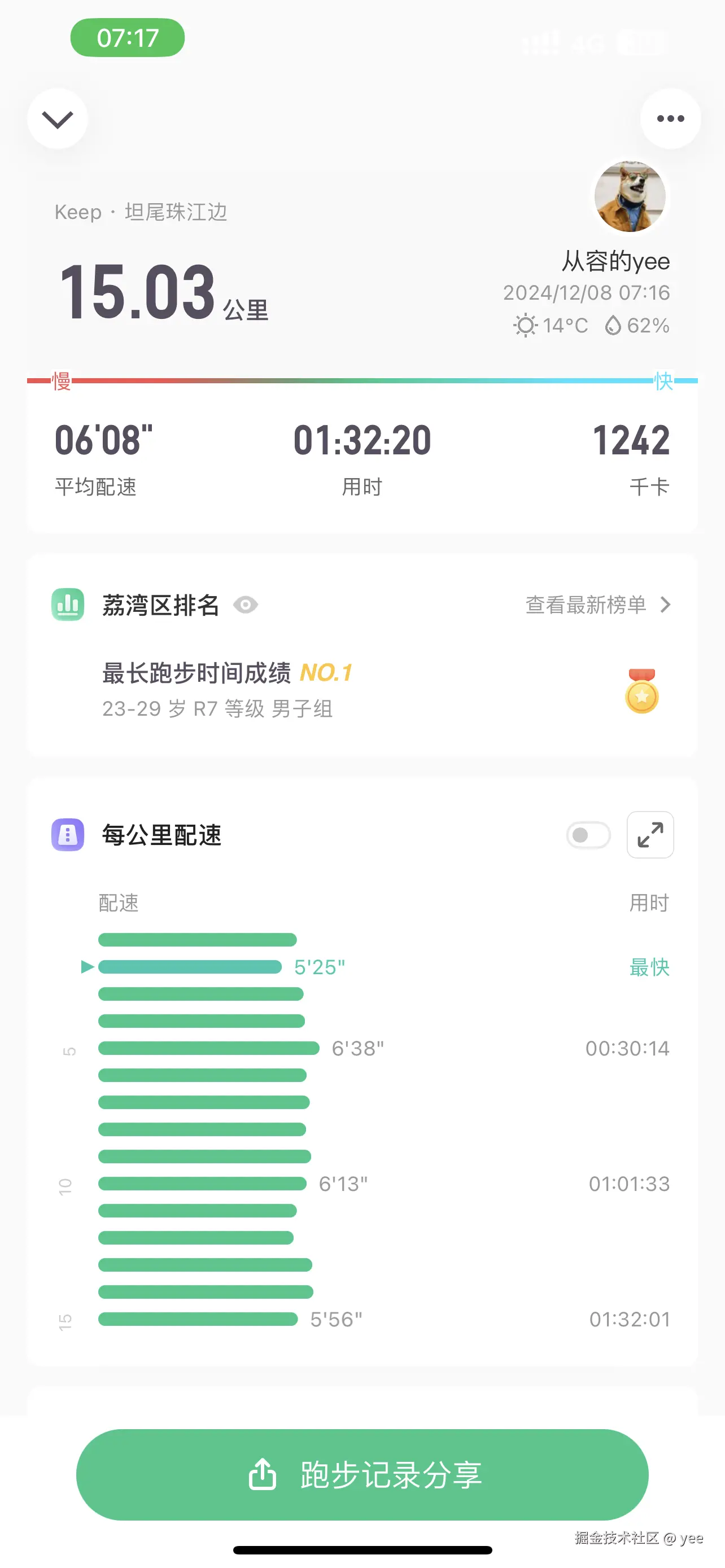
Task: Tap the green play marker at the fastest kilometer
Action: click(x=89, y=966)
